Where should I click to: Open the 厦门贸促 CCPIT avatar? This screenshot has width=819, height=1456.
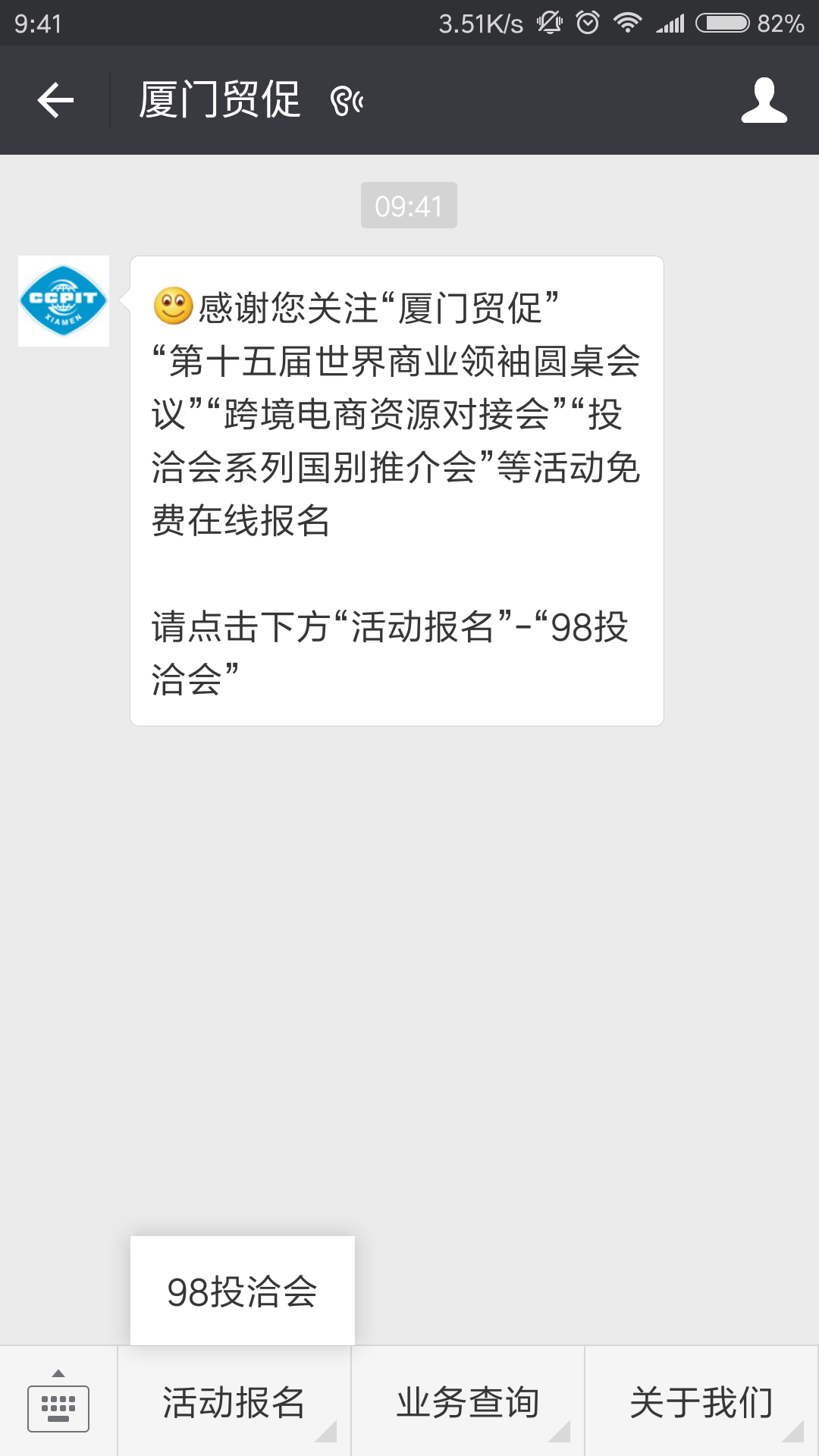[x=64, y=301]
